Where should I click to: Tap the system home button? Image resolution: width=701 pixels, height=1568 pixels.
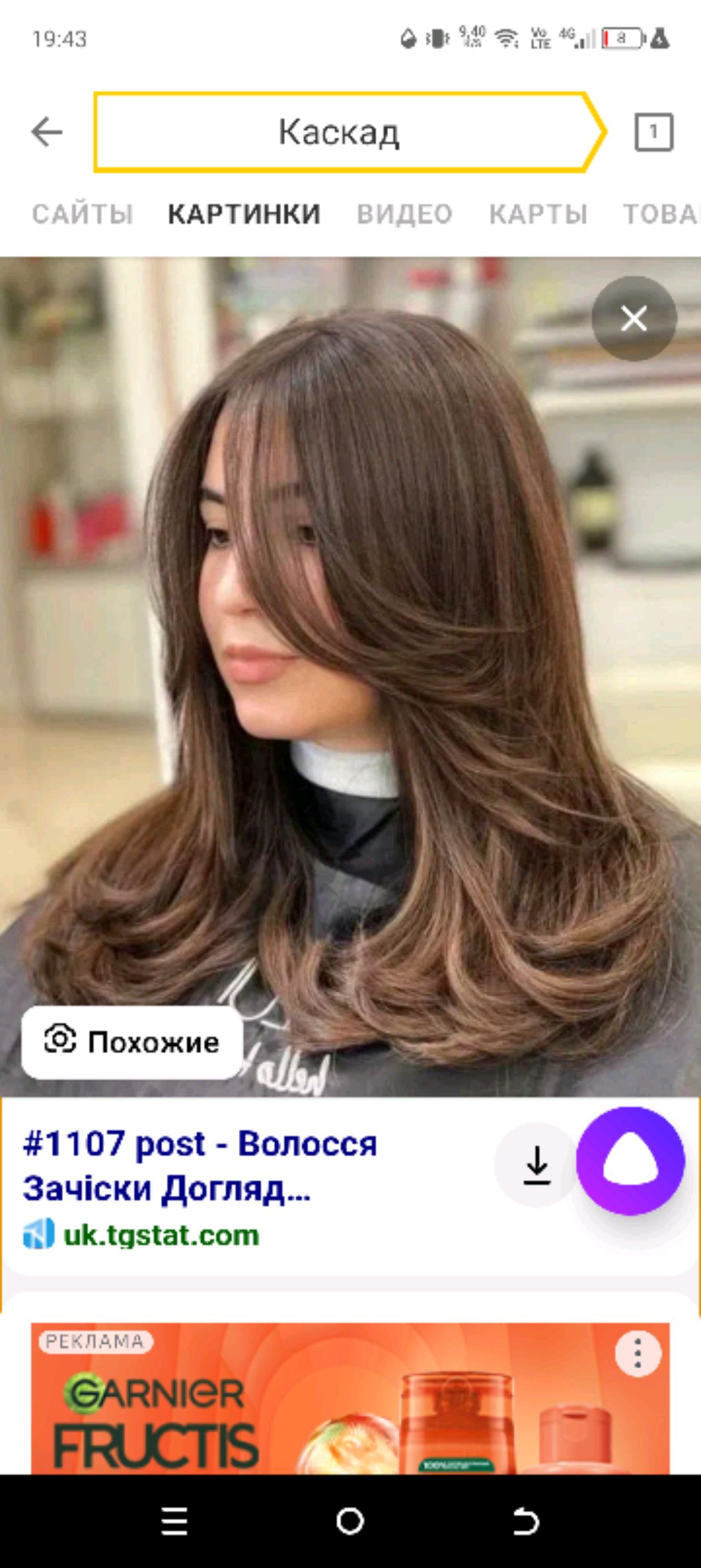point(350,1521)
